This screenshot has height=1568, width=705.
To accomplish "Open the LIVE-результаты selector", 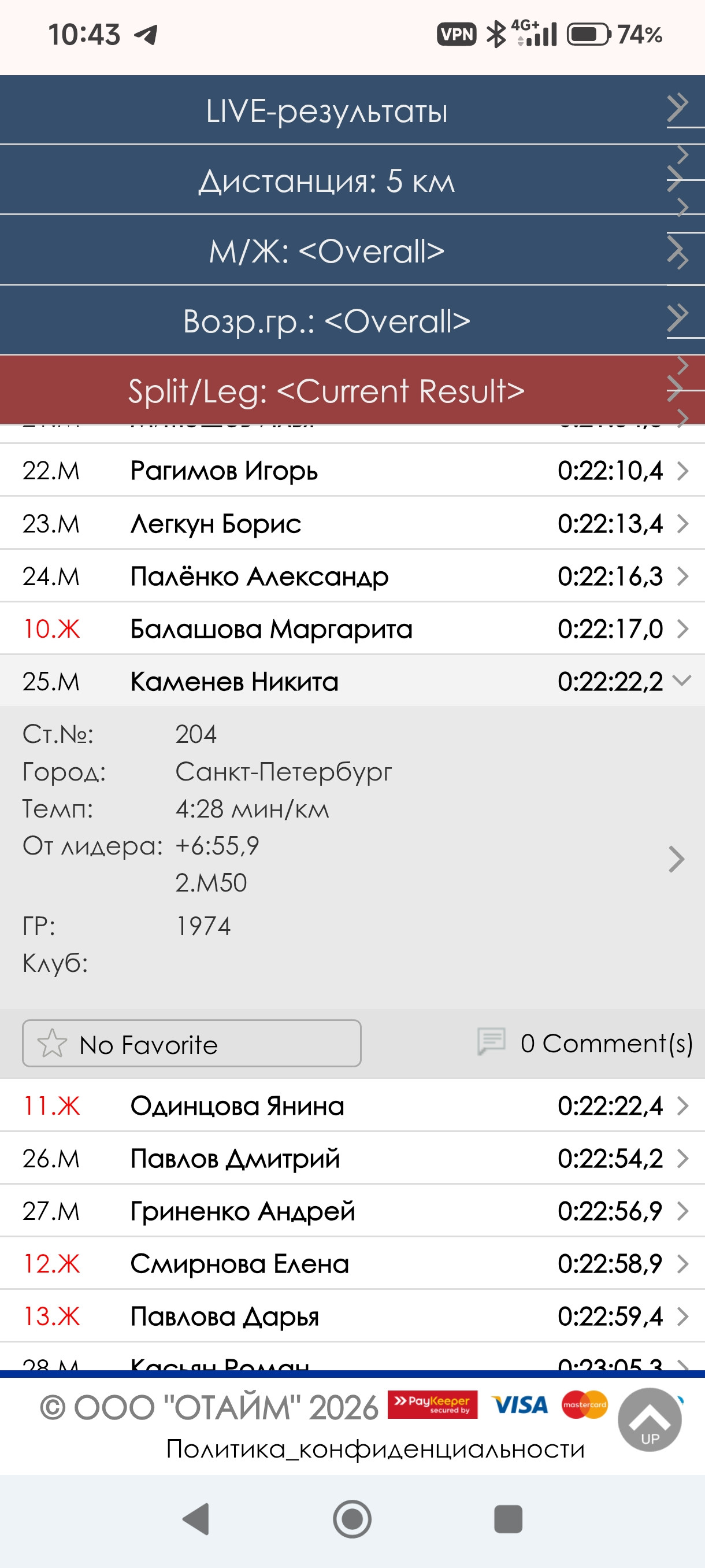I will [352, 110].
